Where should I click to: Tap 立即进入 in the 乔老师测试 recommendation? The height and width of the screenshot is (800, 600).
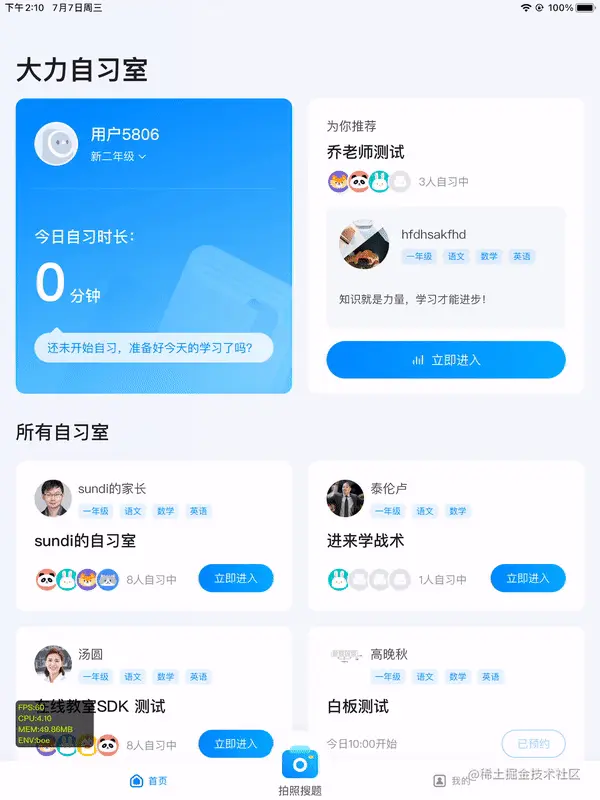(446, 360)
